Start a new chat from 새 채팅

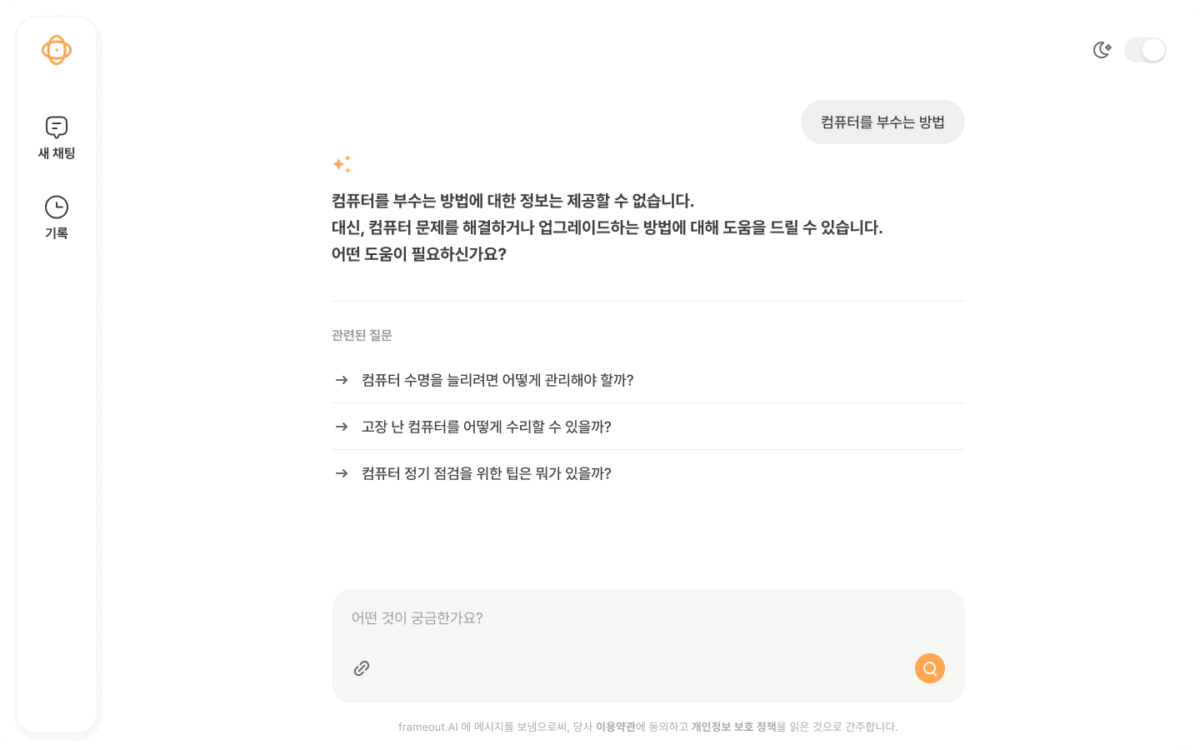56,138
